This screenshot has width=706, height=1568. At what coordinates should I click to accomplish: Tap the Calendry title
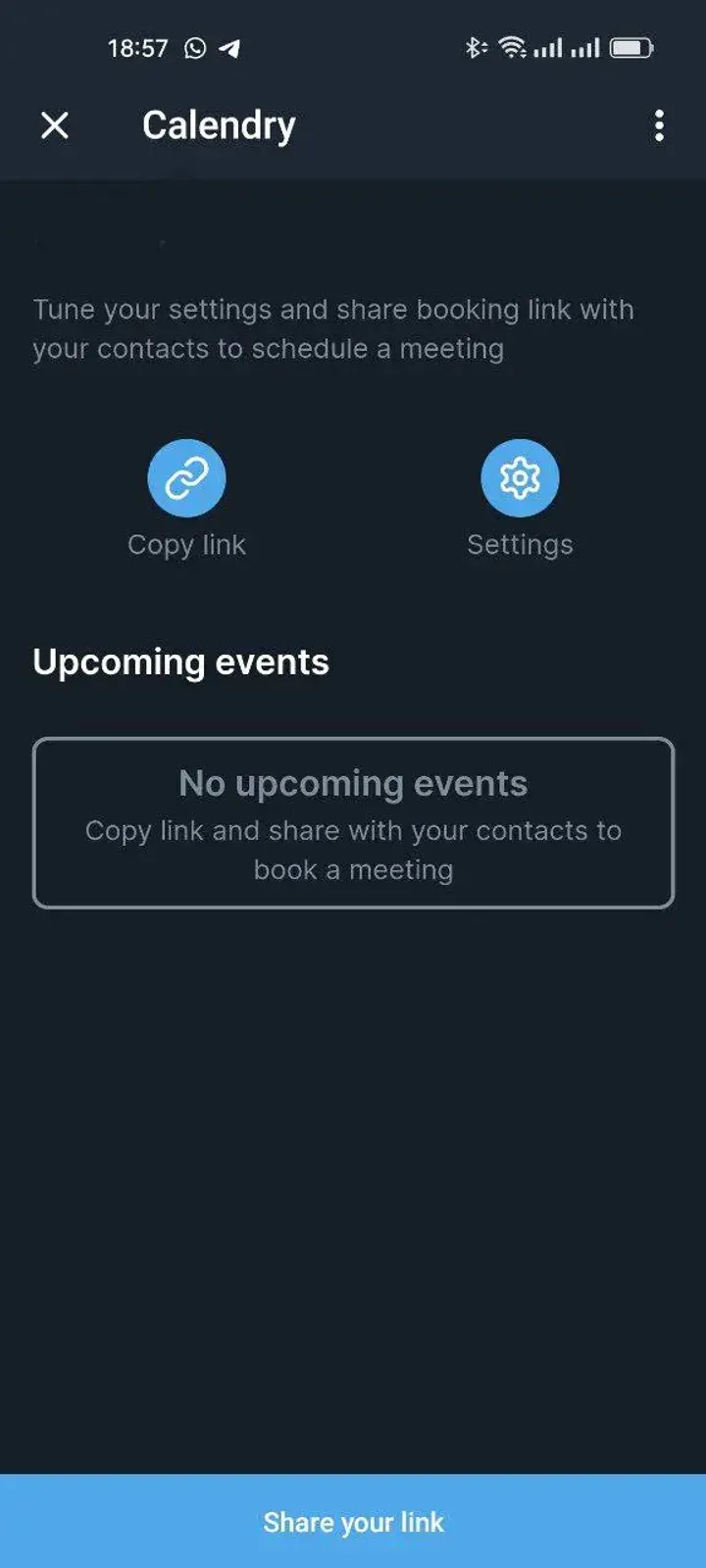pyautogui.click(x=218, y=124)
